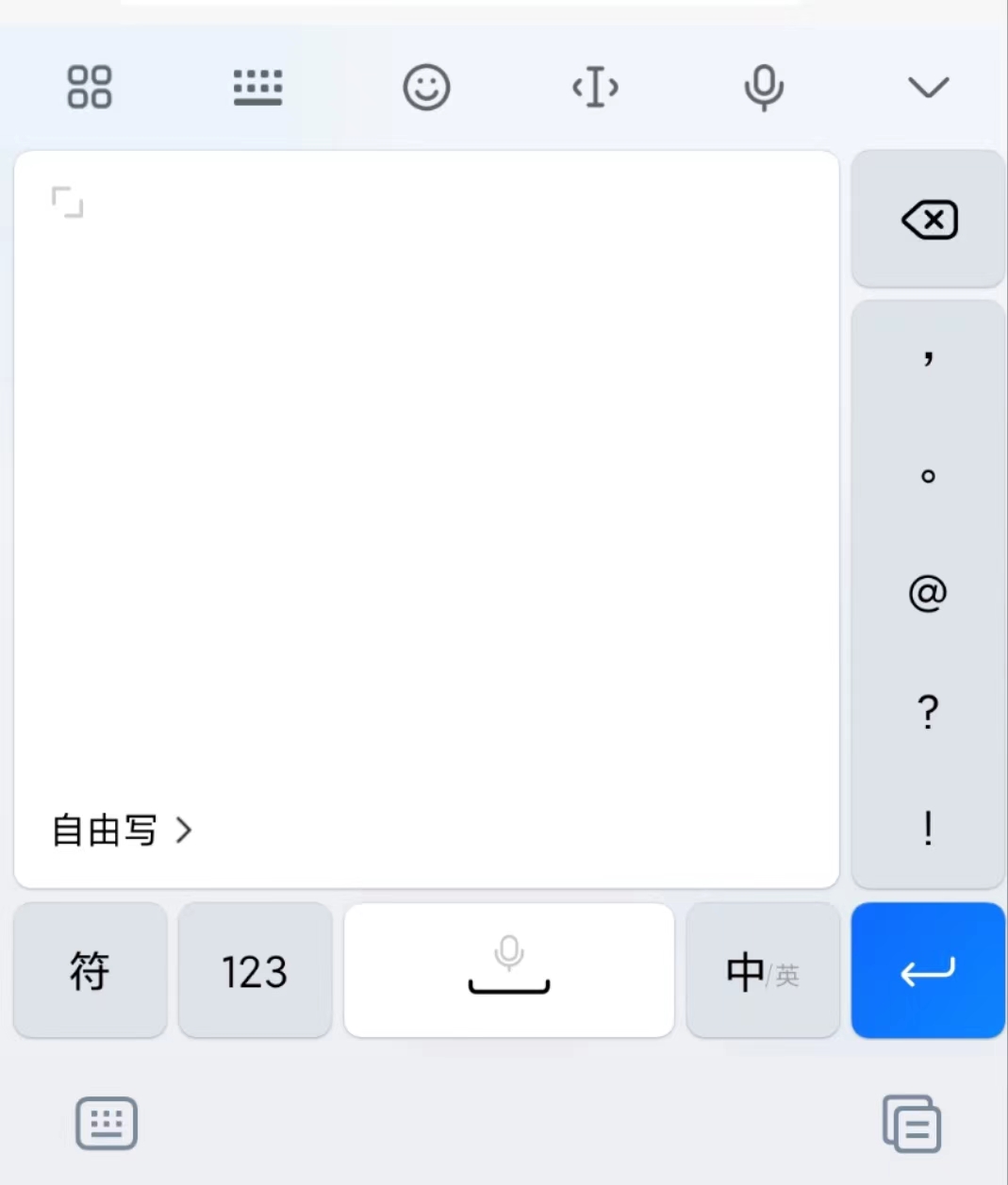The height and width of the screenshot is (1185, 1008).
Task: Open the floating keyboard icon at bottom left
Action: [107, 1124]
